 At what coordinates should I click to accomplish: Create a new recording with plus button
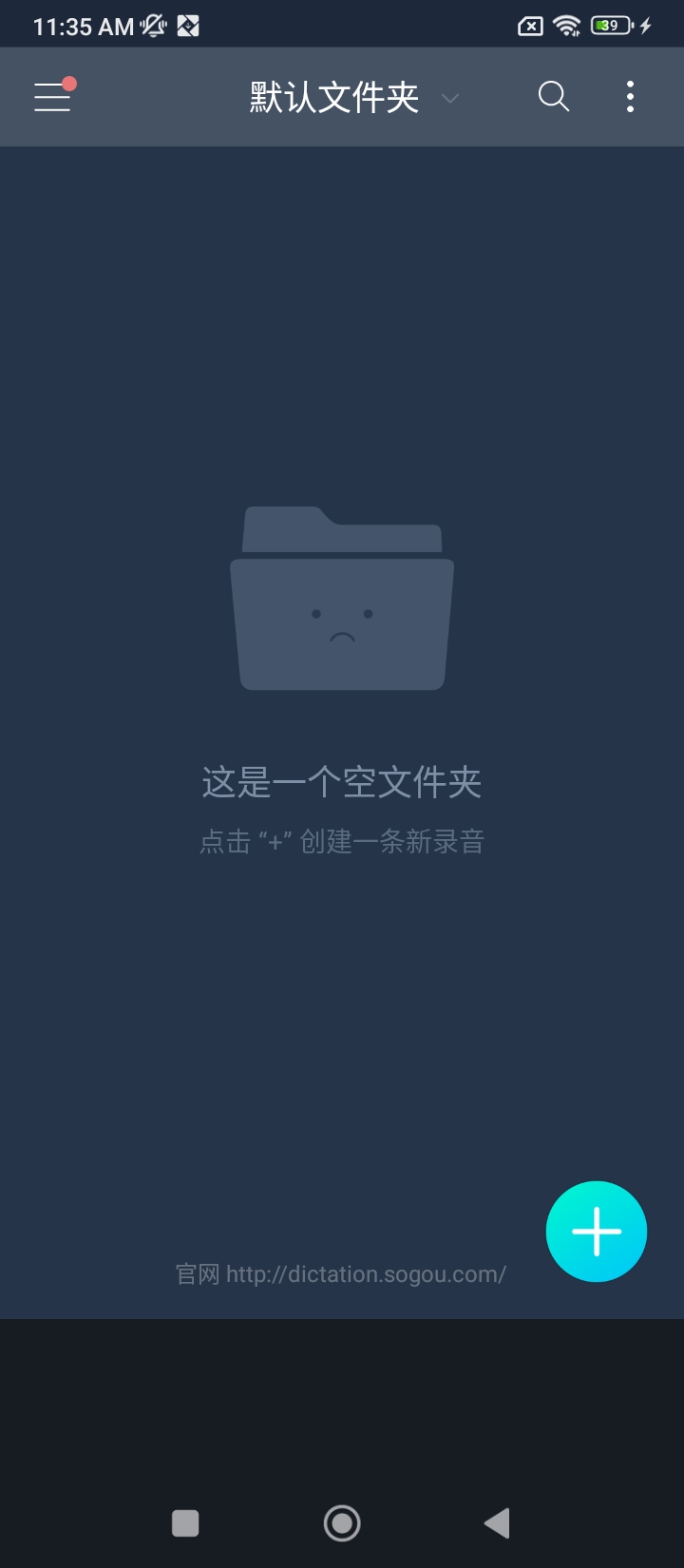pyautogui.click(x=597, y=1232)
